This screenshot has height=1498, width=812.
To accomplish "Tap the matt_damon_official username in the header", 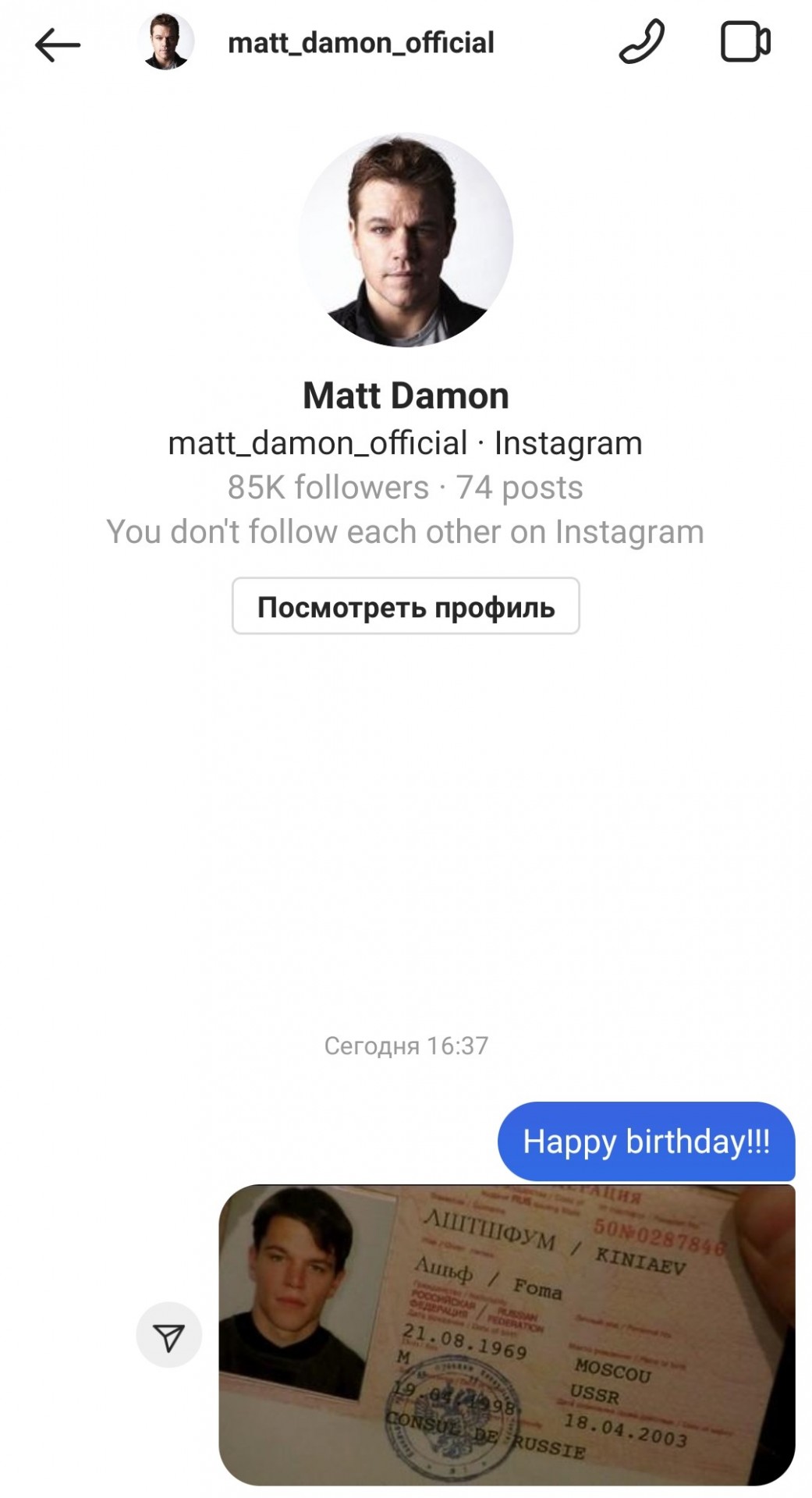I will coord(360,43).
